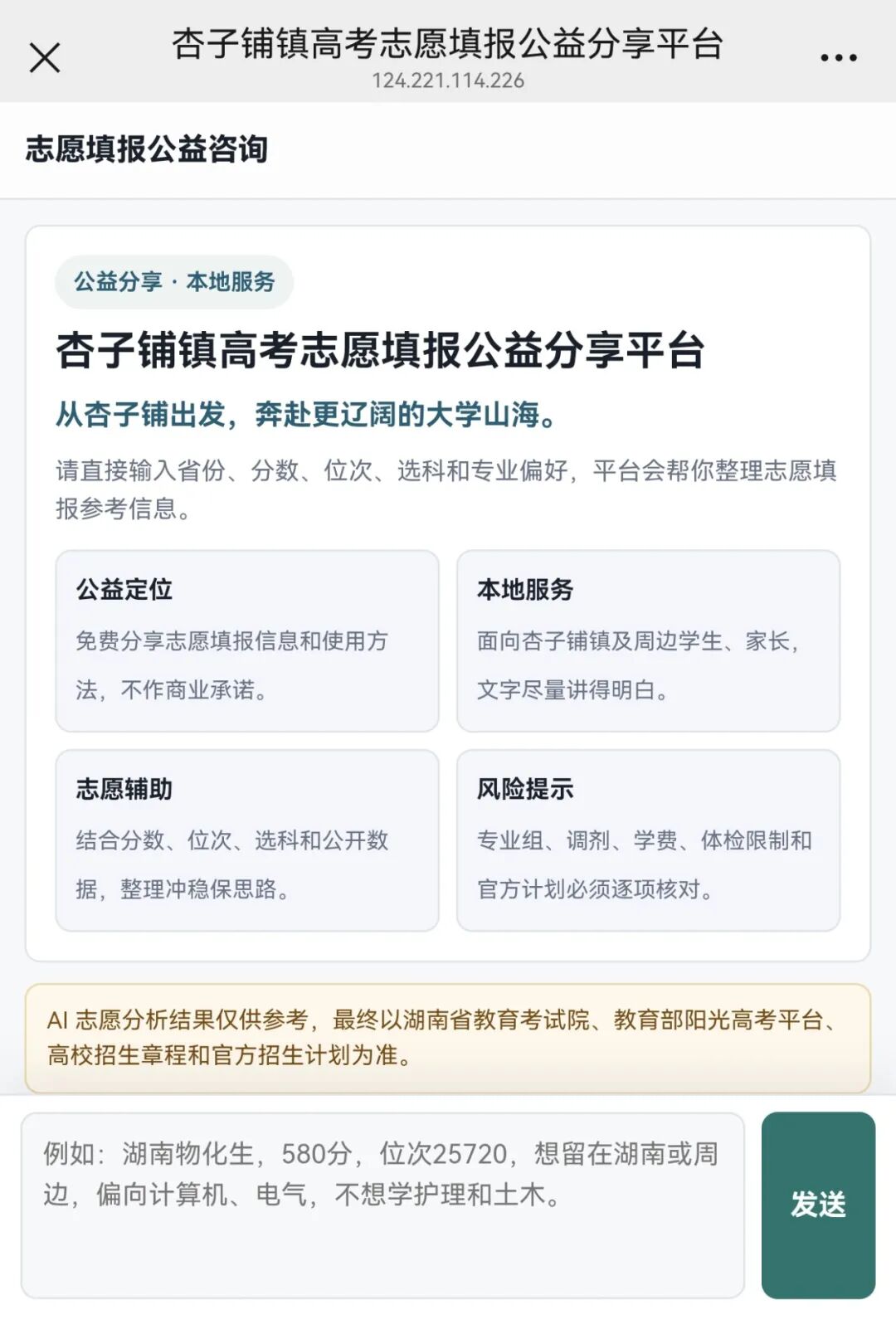This screenshot has height=1329, width=896.
Task: Close the web page with the X
Action: pyautogui.click(x=45, y=58)
